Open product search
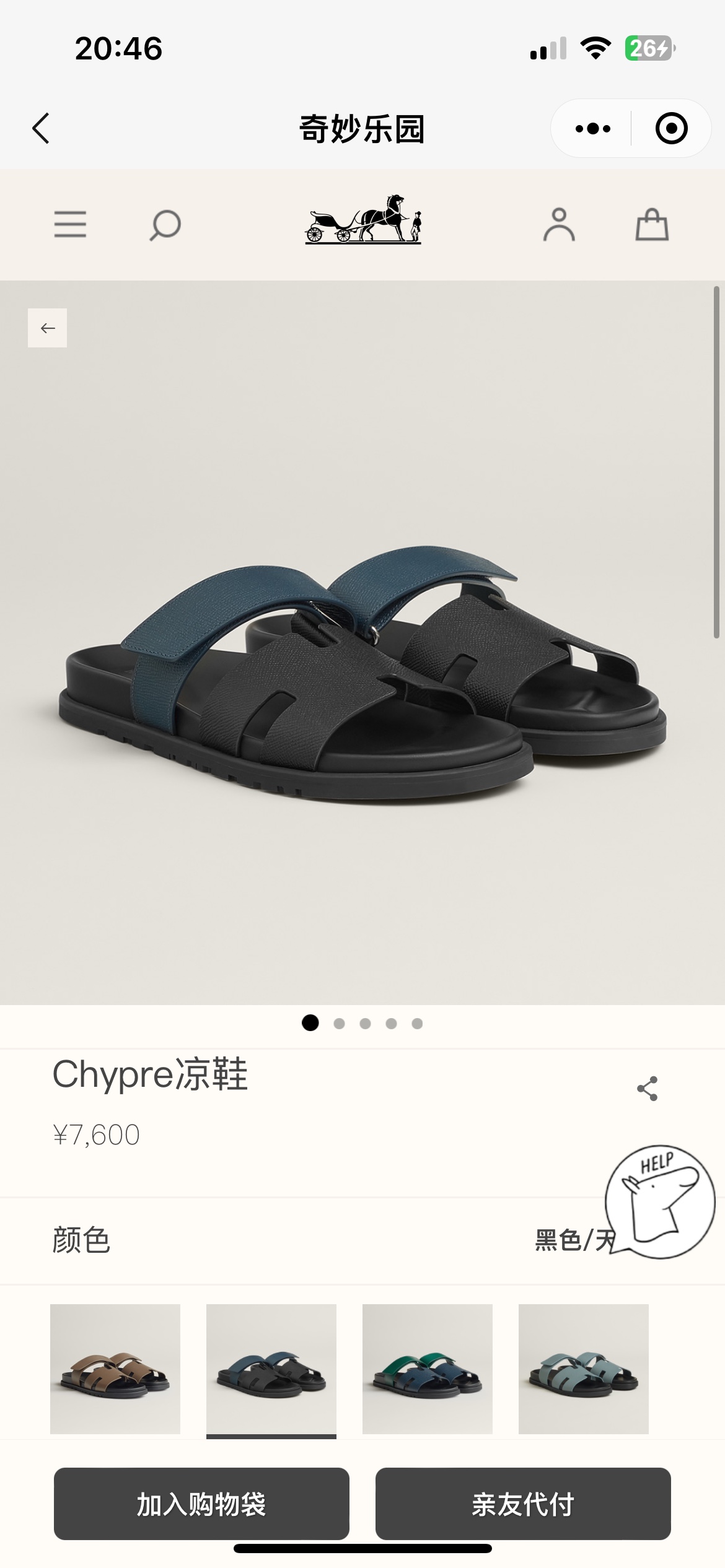Viewport: 725px width, 1568px height. pyautogui.click(x=165, y=225)
